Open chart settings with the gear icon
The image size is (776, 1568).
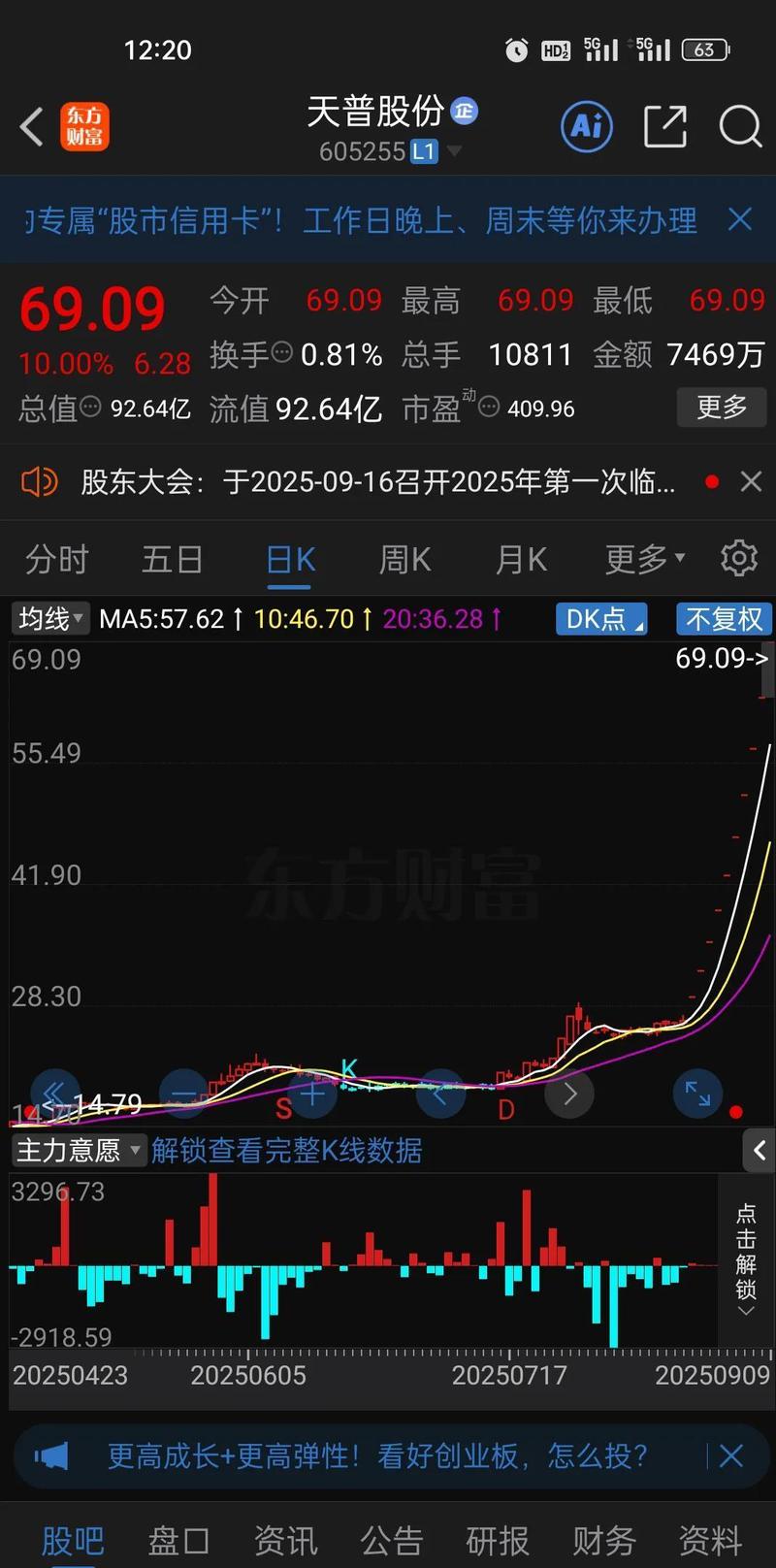[739, 558]
